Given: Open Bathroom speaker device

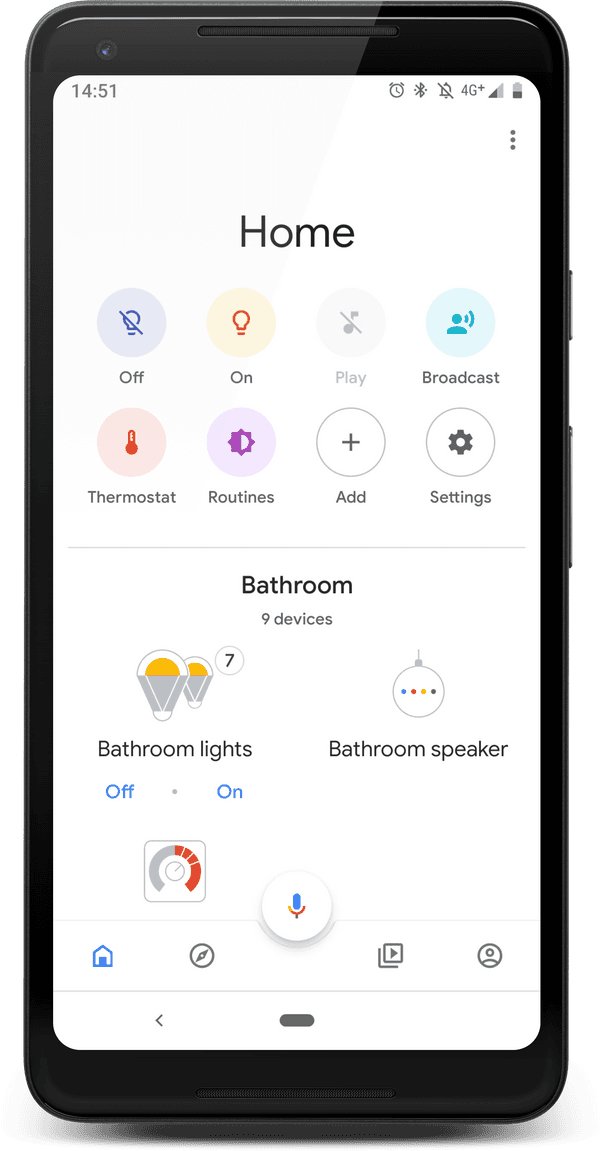Looking at the screenshot, I should pyautogui.click(x=418, y=700).
